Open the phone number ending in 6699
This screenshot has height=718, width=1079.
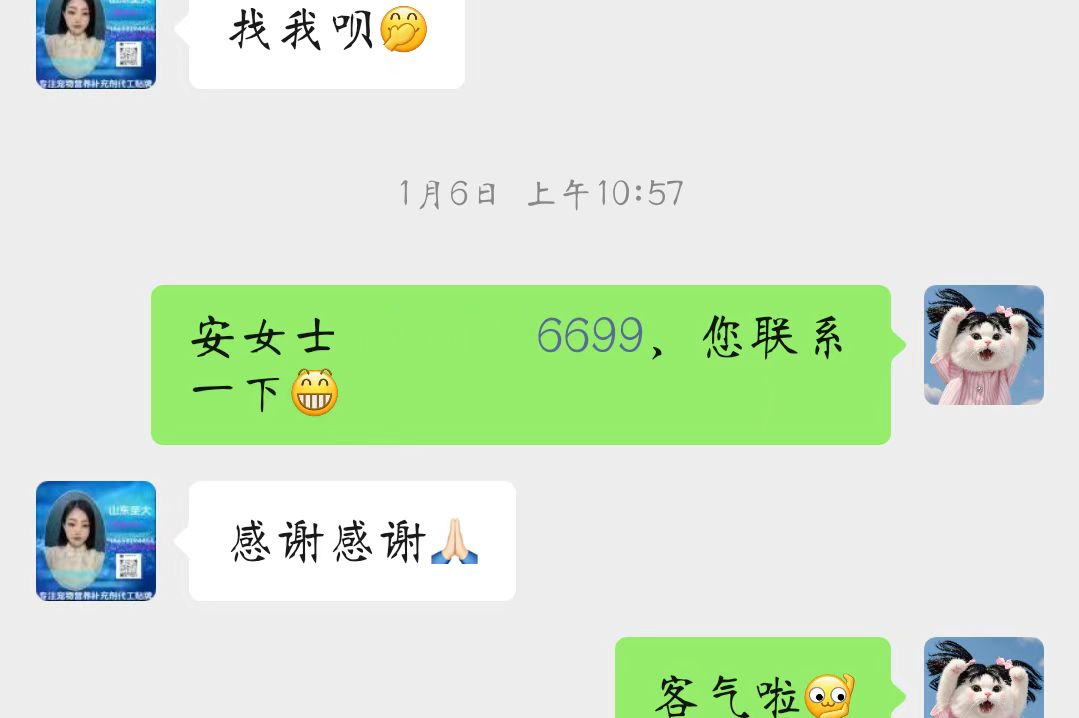(x=588, y=337)
